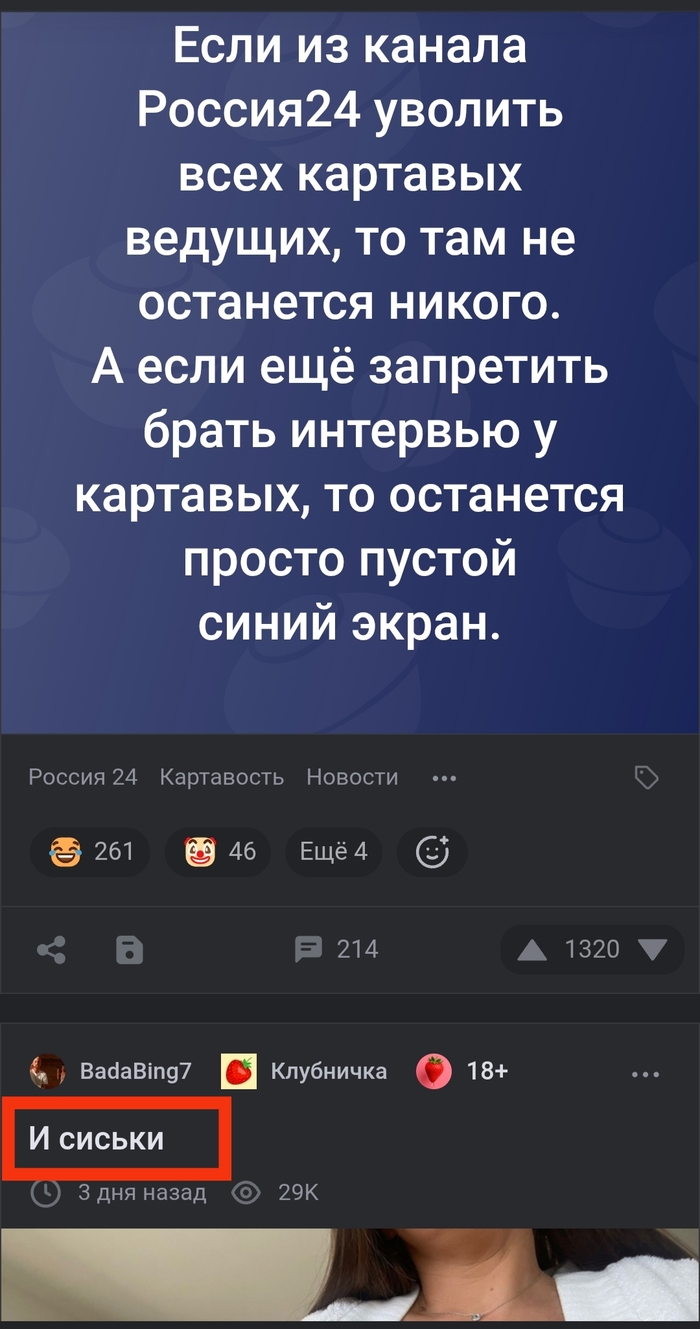Open the post titled И сиськи

(97, 1138)
